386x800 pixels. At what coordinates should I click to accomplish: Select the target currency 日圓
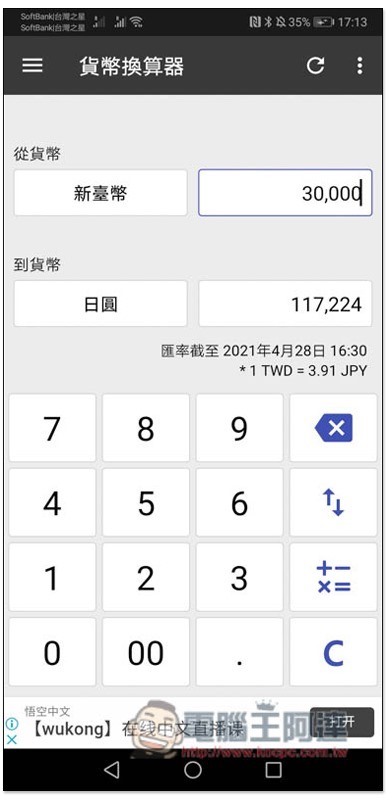point(100,304)
